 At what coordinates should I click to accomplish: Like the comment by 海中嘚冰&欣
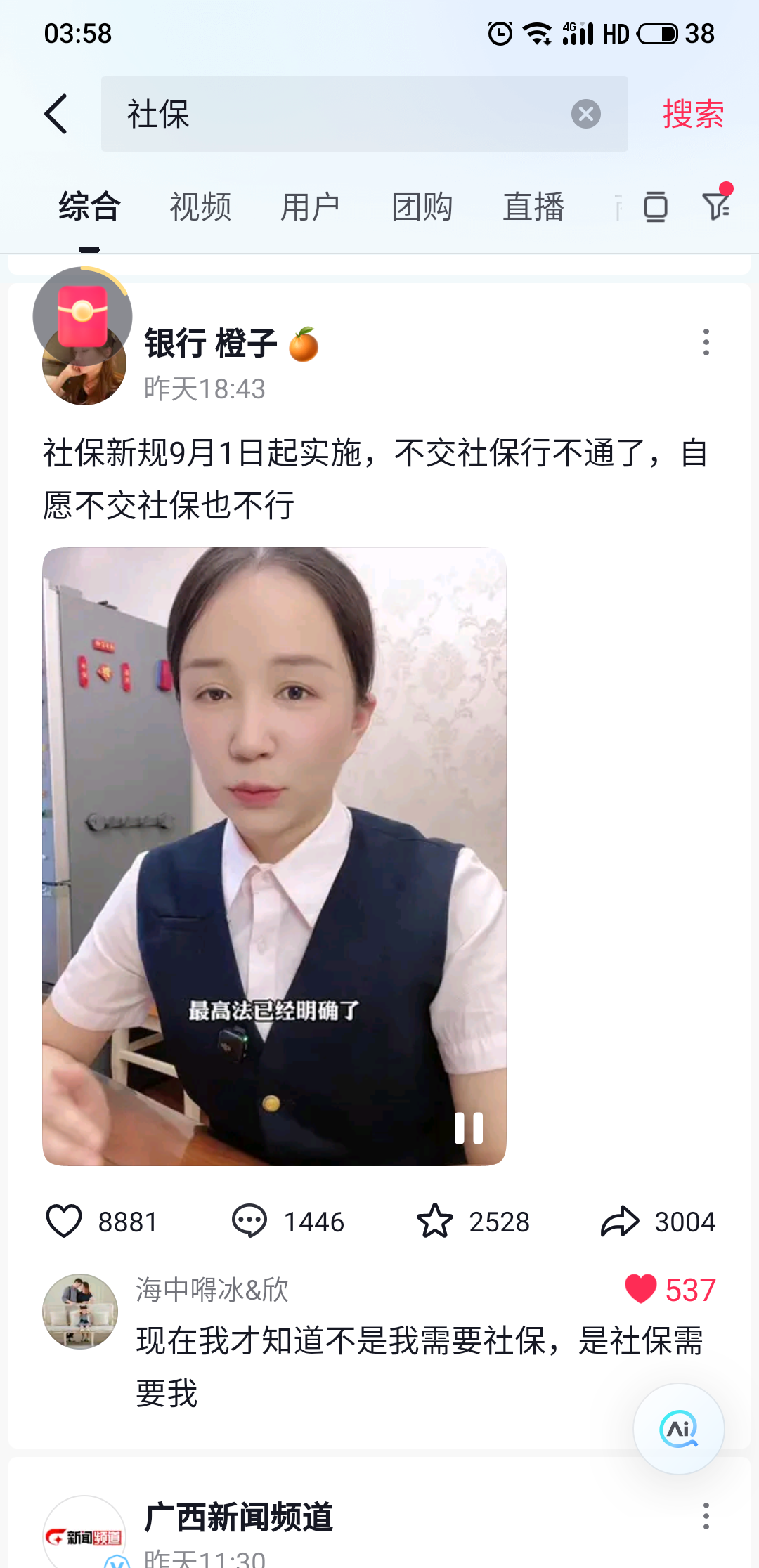[x=640, y=1289]
